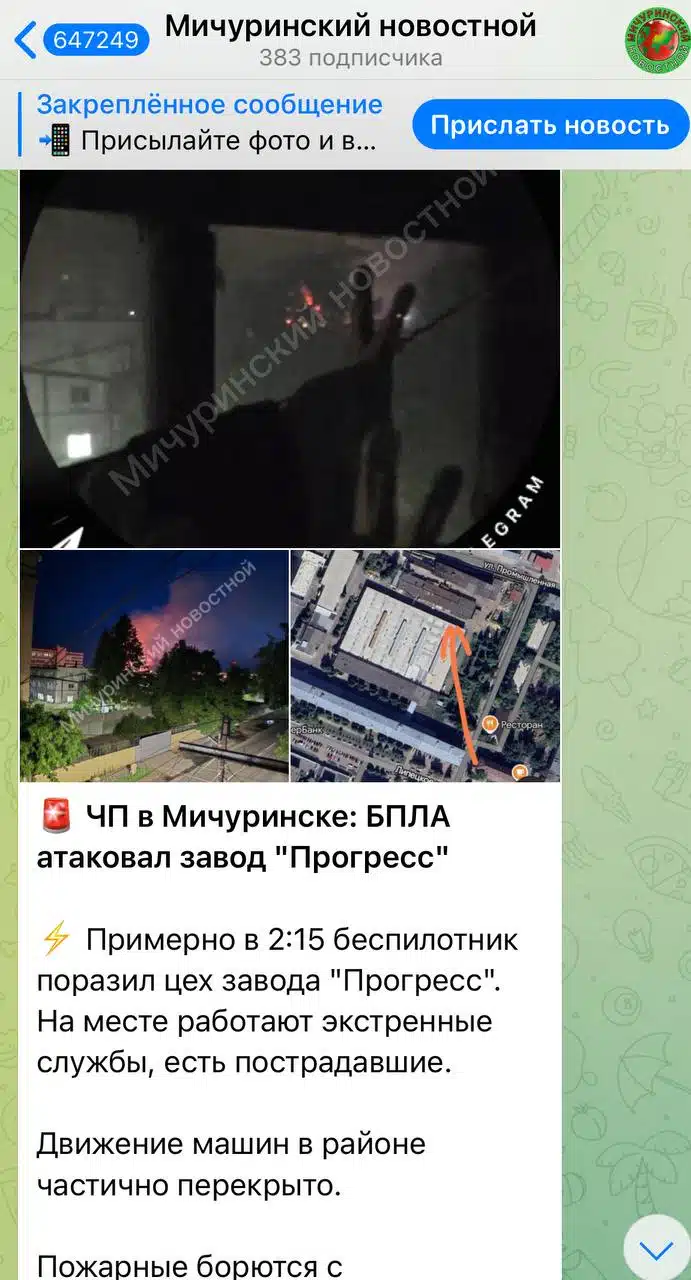The height and width of the screenshot is (1280, 691).
Task: Go back to the chat list
Action: click(x=82, y=41)
